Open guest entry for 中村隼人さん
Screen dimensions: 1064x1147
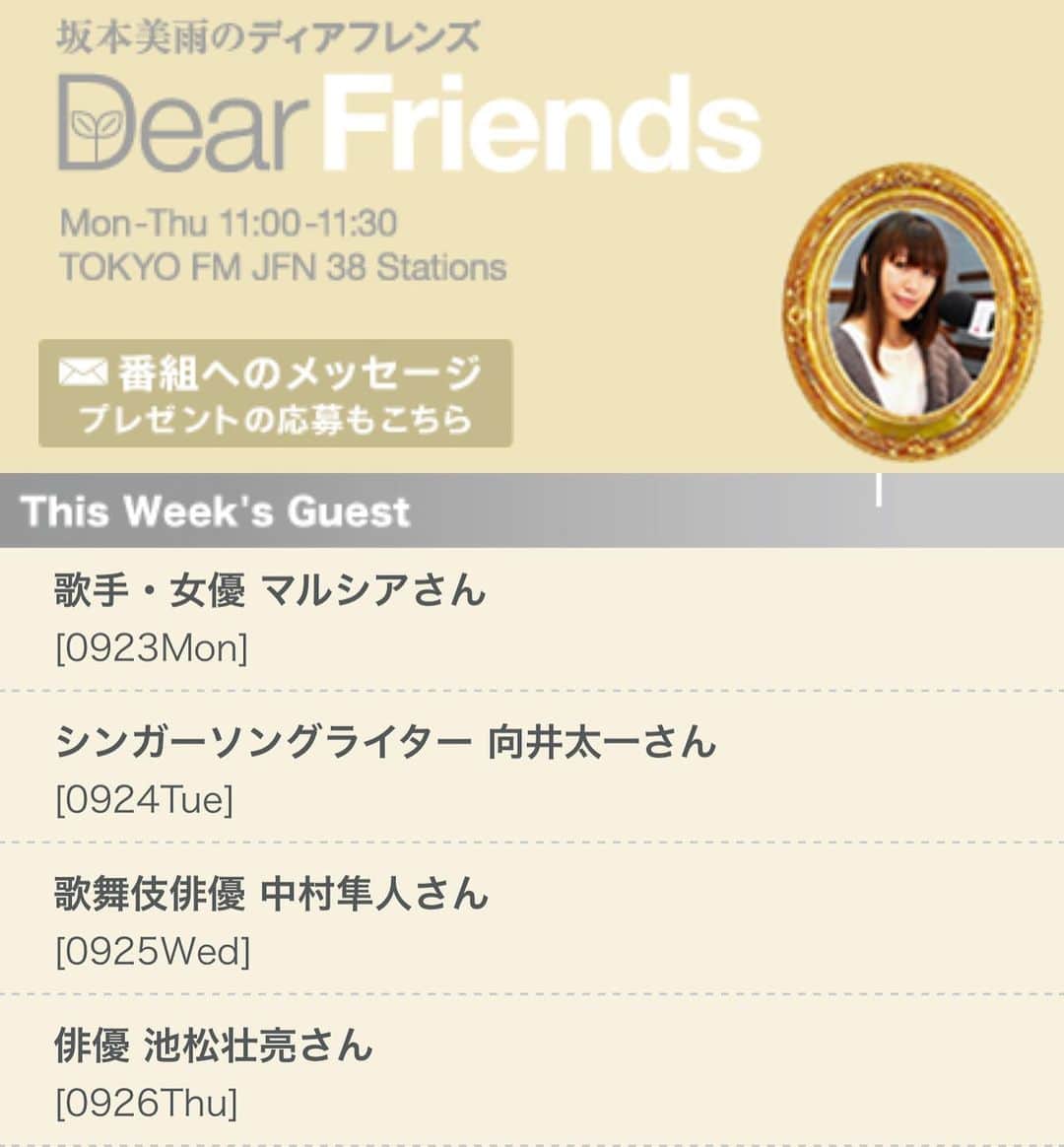271,895
